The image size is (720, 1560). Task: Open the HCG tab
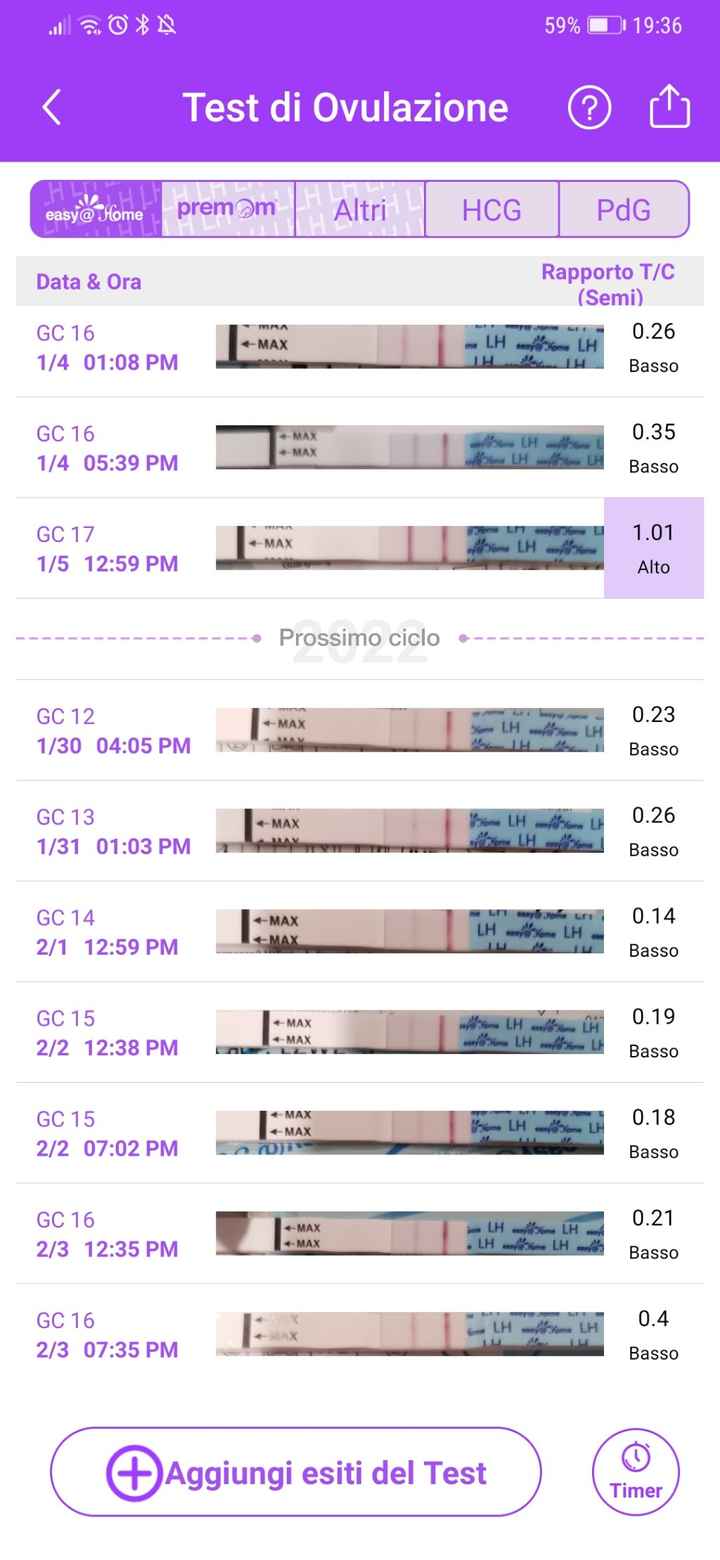coord(491,210)
